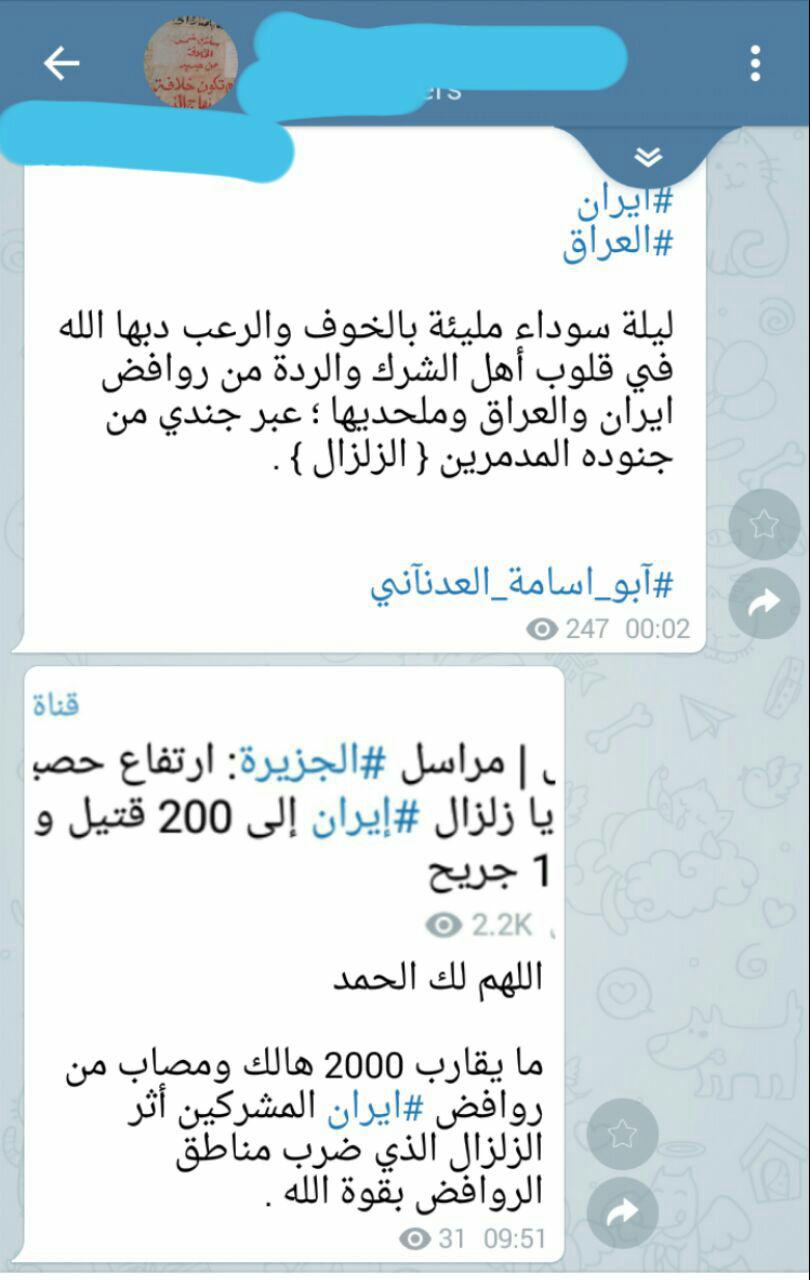Go back using the top arrow
Image resolution: width=810 pixels, height=1280 pixels.
tap(61, 64)
